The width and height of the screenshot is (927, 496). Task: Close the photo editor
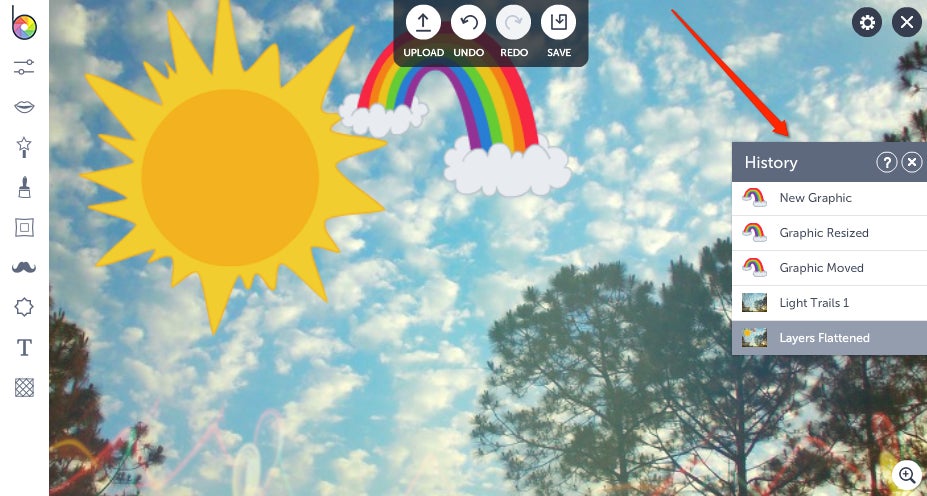pyautogui.click(x=906, y=22)
